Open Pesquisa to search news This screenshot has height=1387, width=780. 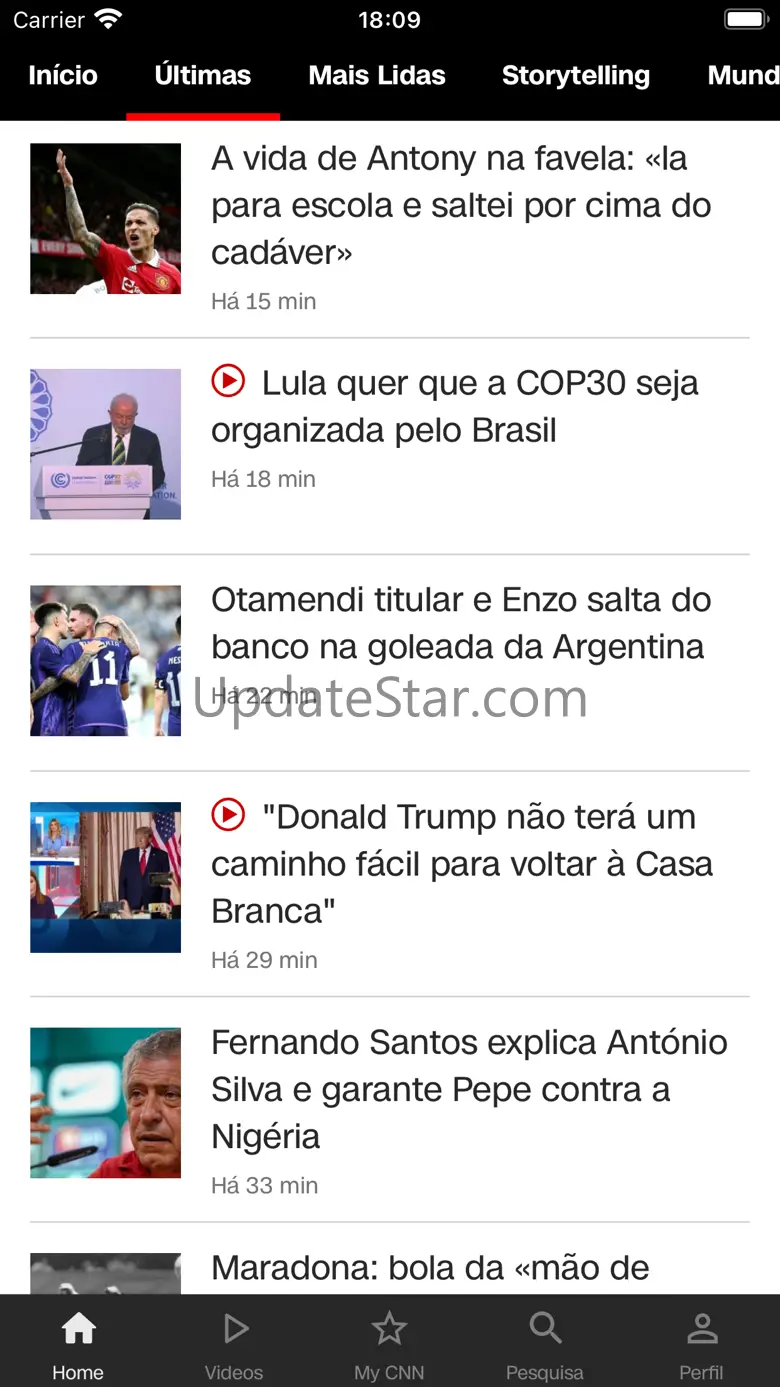[x=545, y=1343]
